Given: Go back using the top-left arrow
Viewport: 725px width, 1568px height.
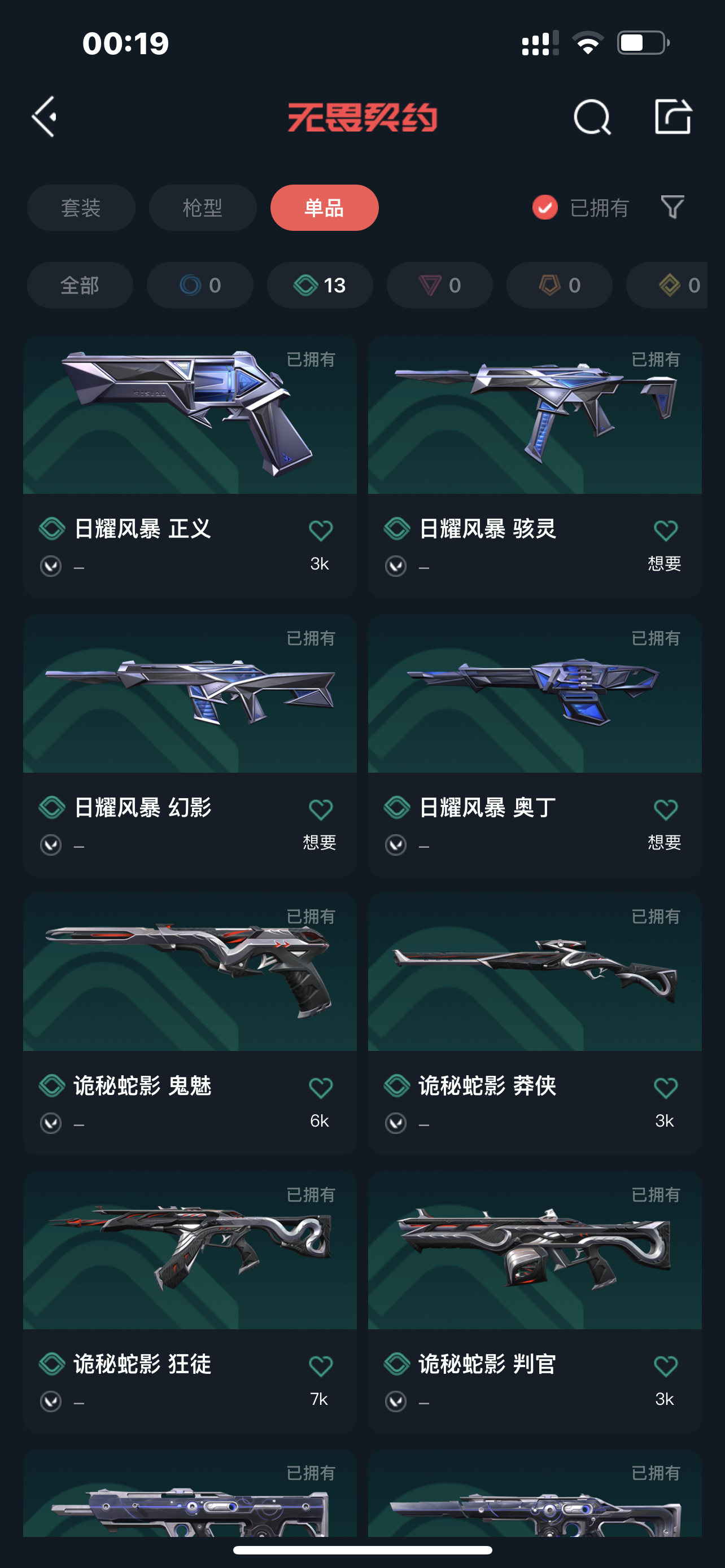Looking at the screenshot, I should pos(45,116).
